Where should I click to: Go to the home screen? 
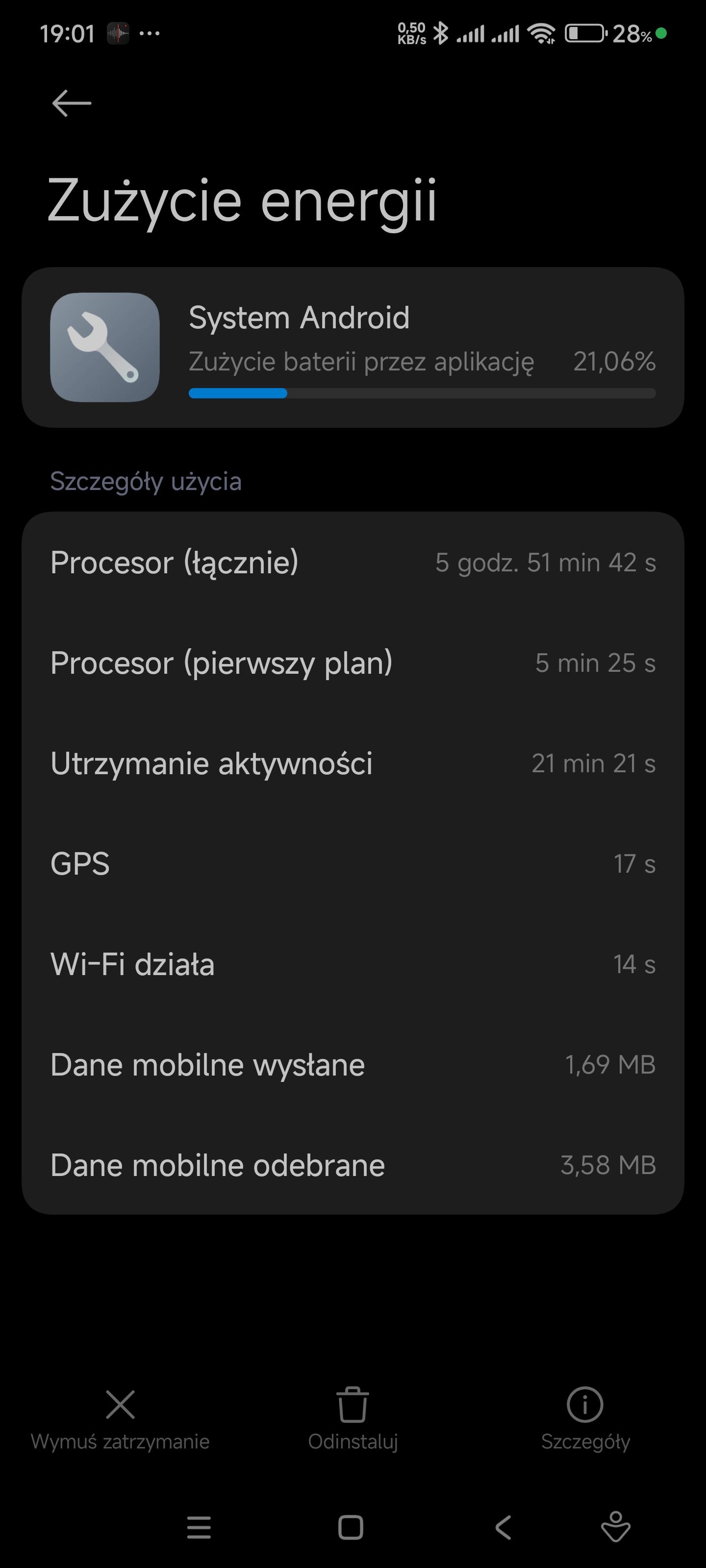coord(351,1527)
